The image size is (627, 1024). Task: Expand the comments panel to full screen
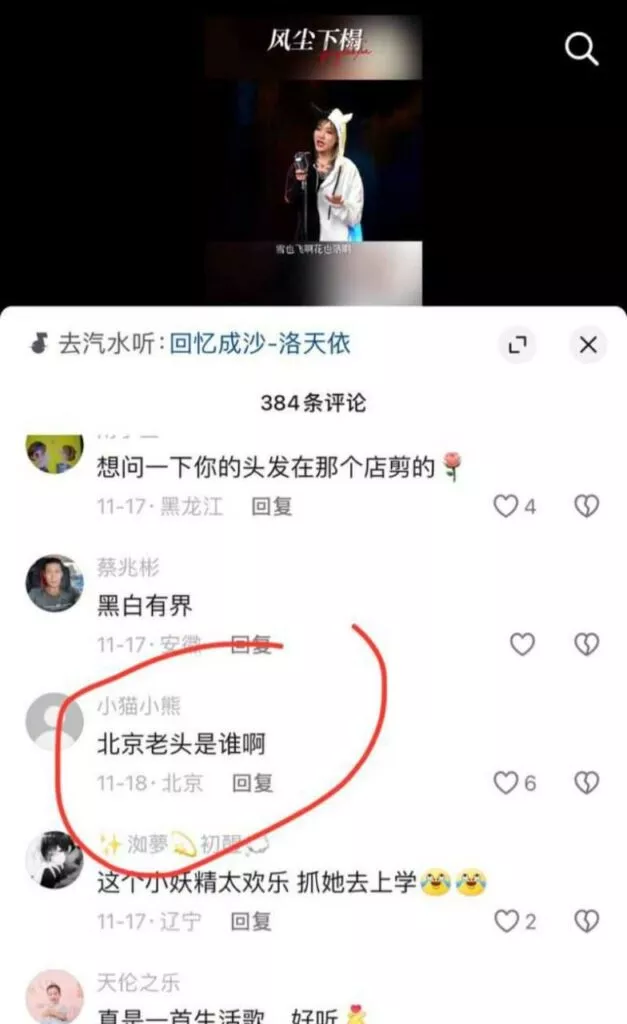517,345
